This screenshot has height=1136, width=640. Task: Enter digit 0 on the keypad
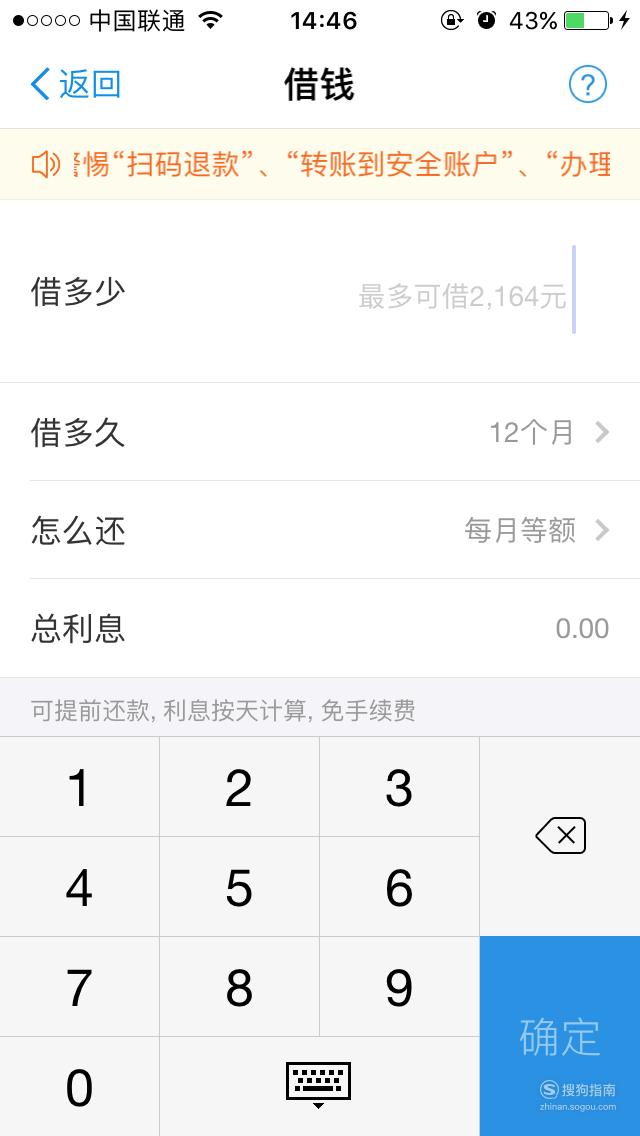pos(80,1087)
